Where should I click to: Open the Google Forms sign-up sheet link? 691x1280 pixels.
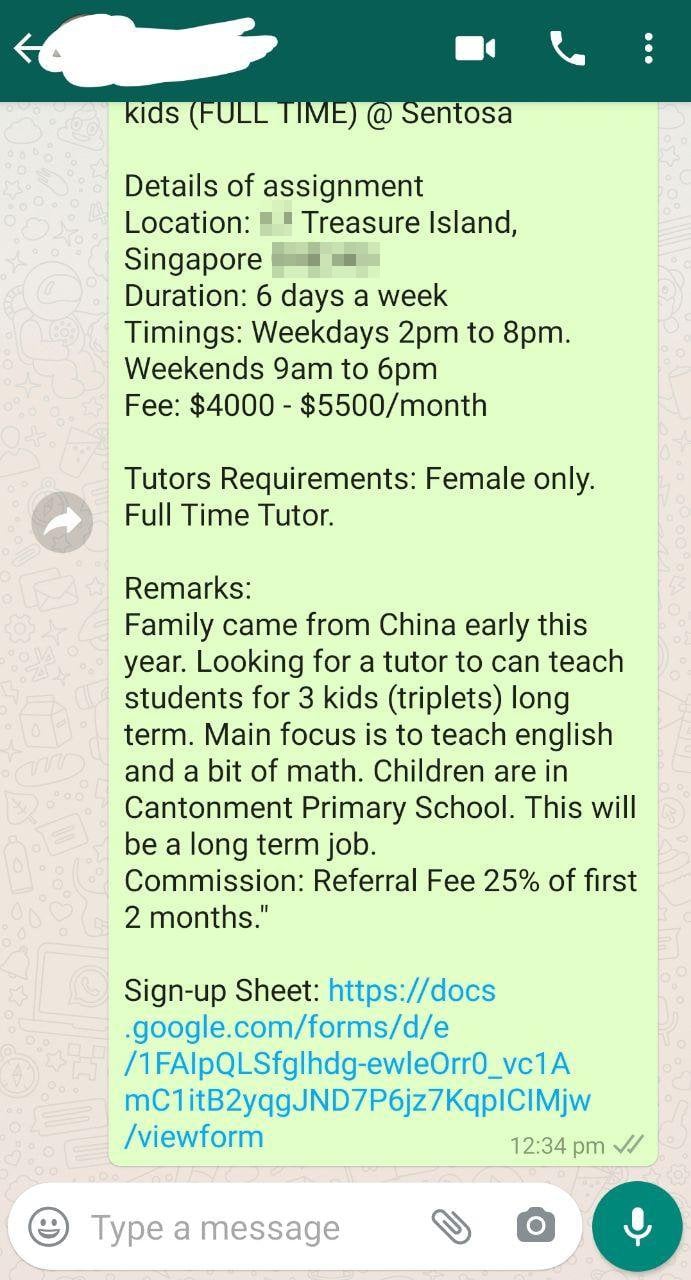tap(357, 1063)
